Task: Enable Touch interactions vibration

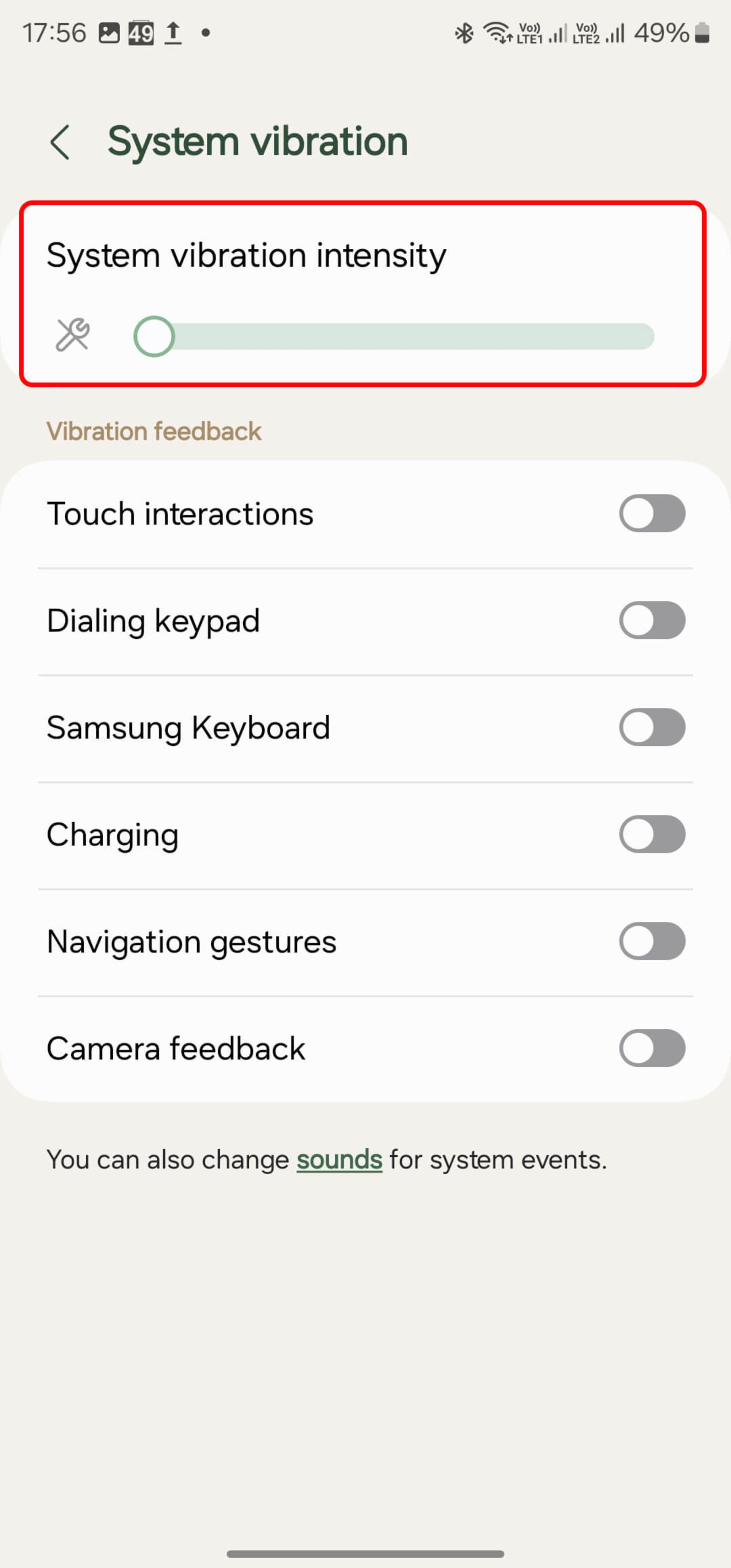Action: click(x=651, y=513)
